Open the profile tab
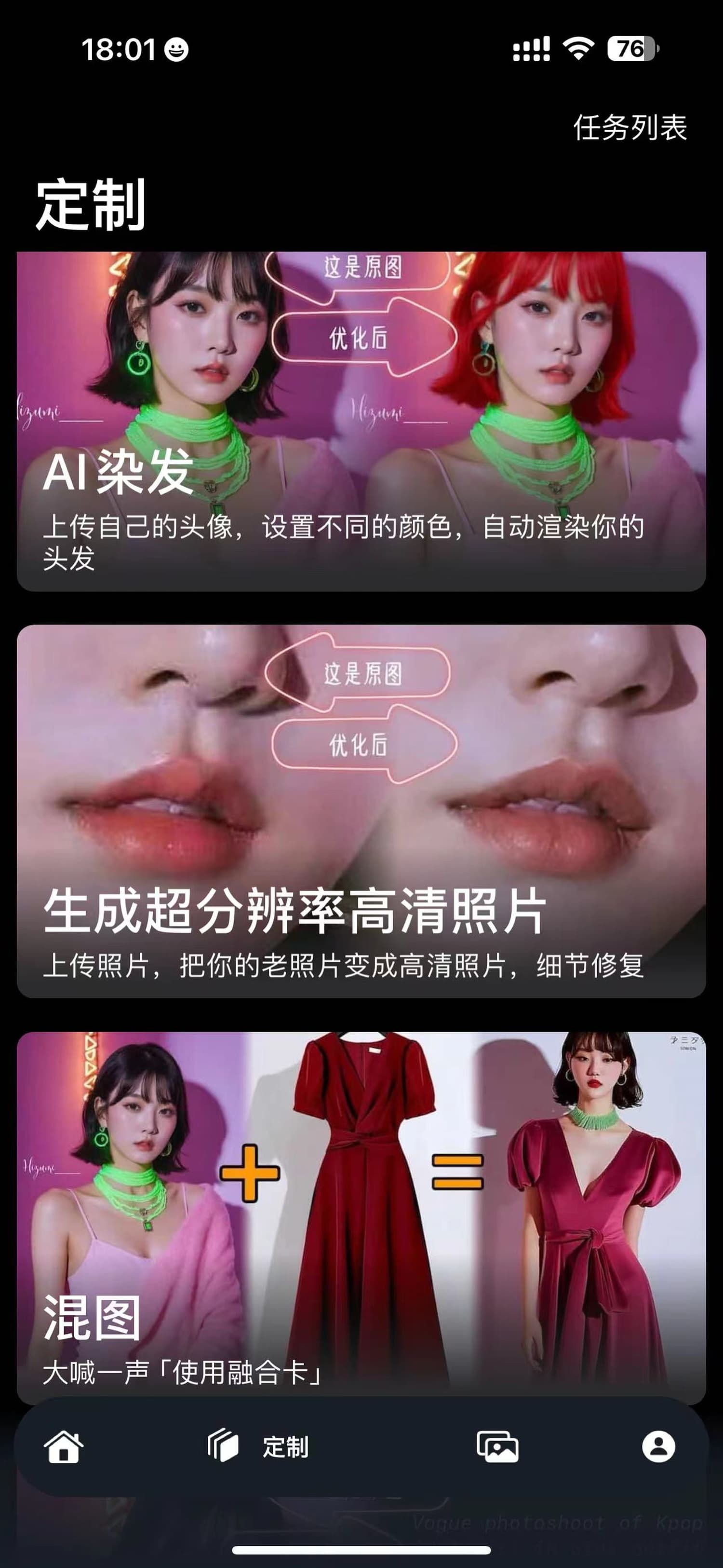Viewport: 723px width, 1568px height. point(658,1446)
